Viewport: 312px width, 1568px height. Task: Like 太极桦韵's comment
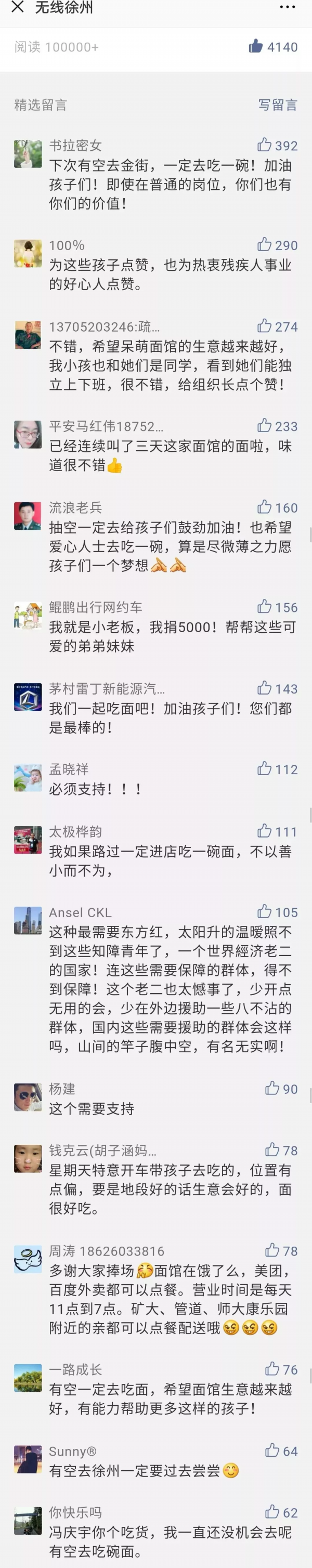[x=265, y=831]
